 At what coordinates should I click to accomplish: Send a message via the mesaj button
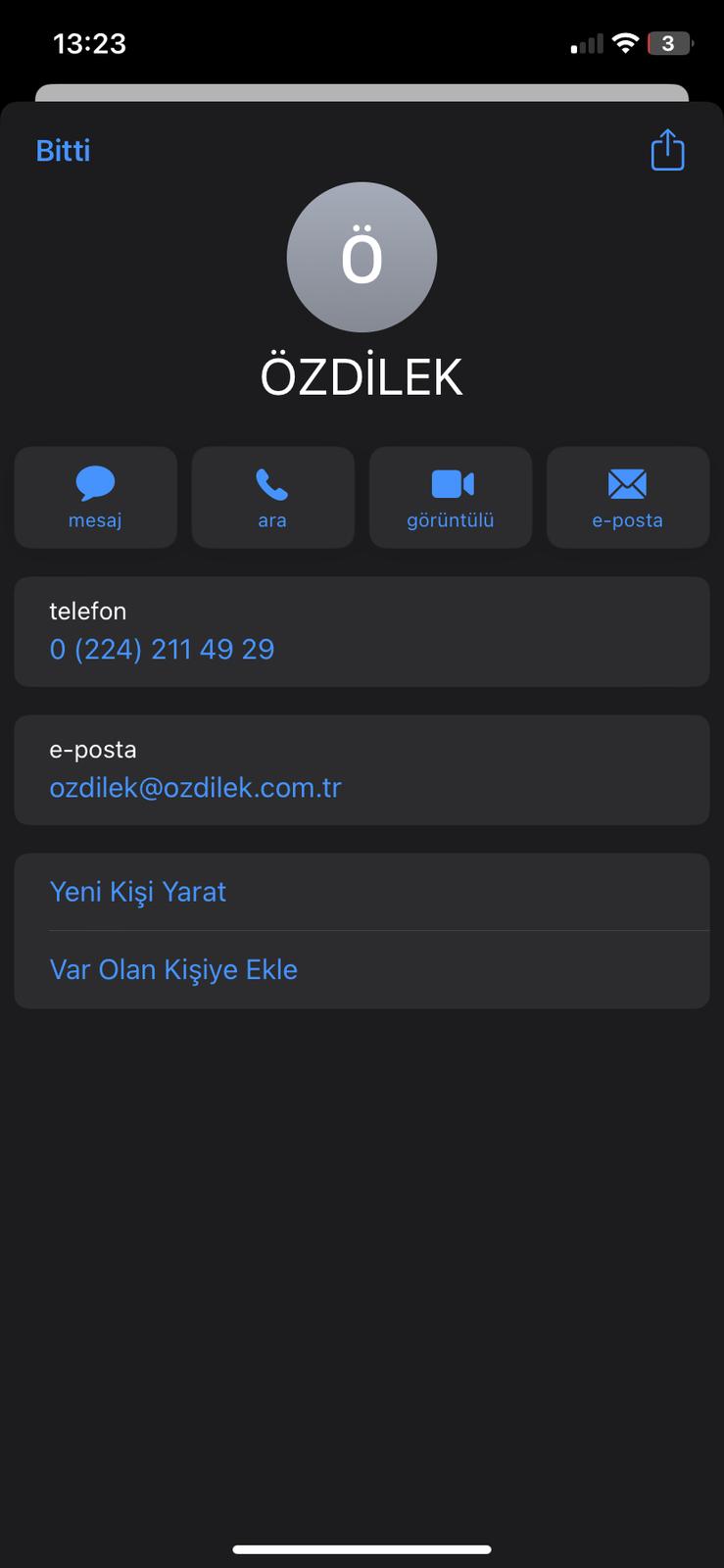pyautogui.click(x=95, y=497)
